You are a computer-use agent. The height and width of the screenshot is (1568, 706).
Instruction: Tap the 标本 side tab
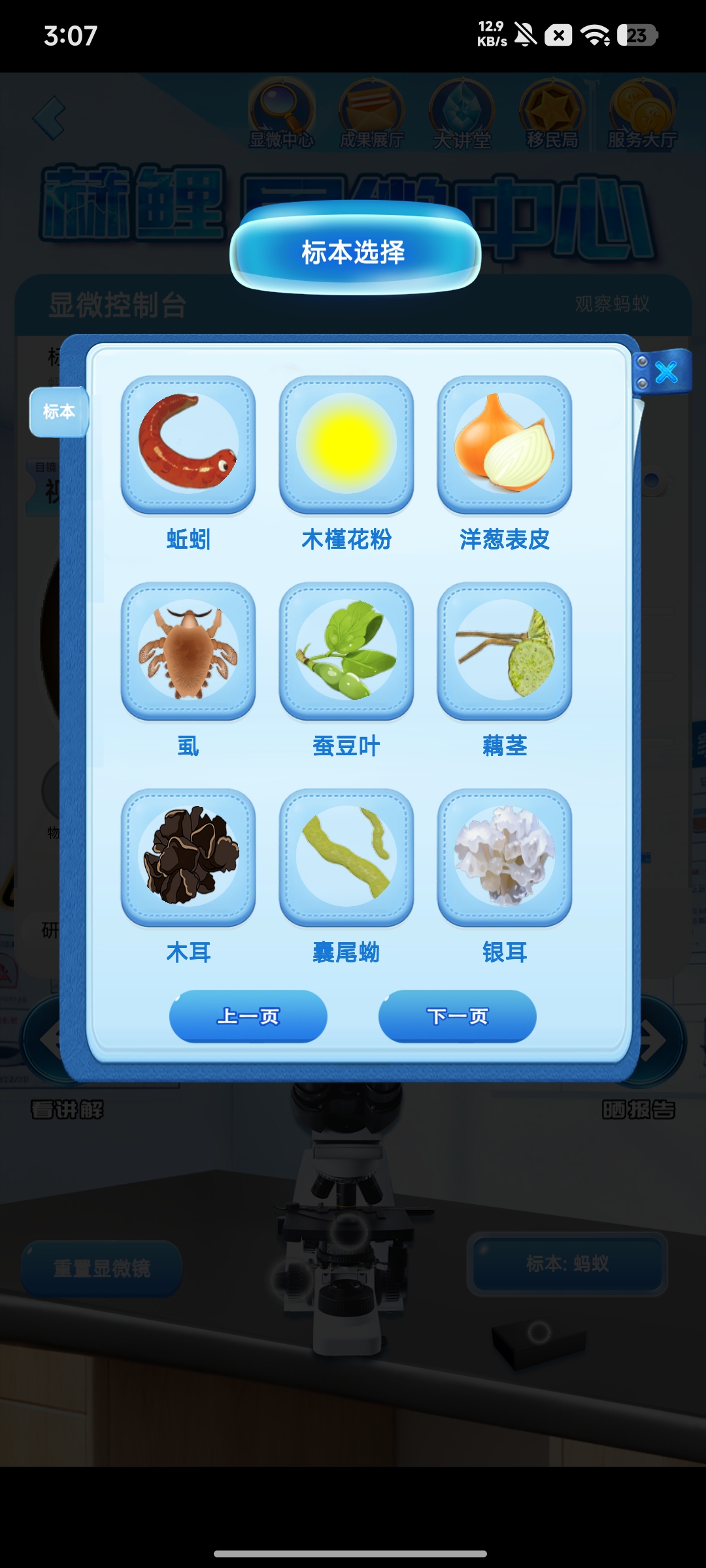[x=59, y=412]
